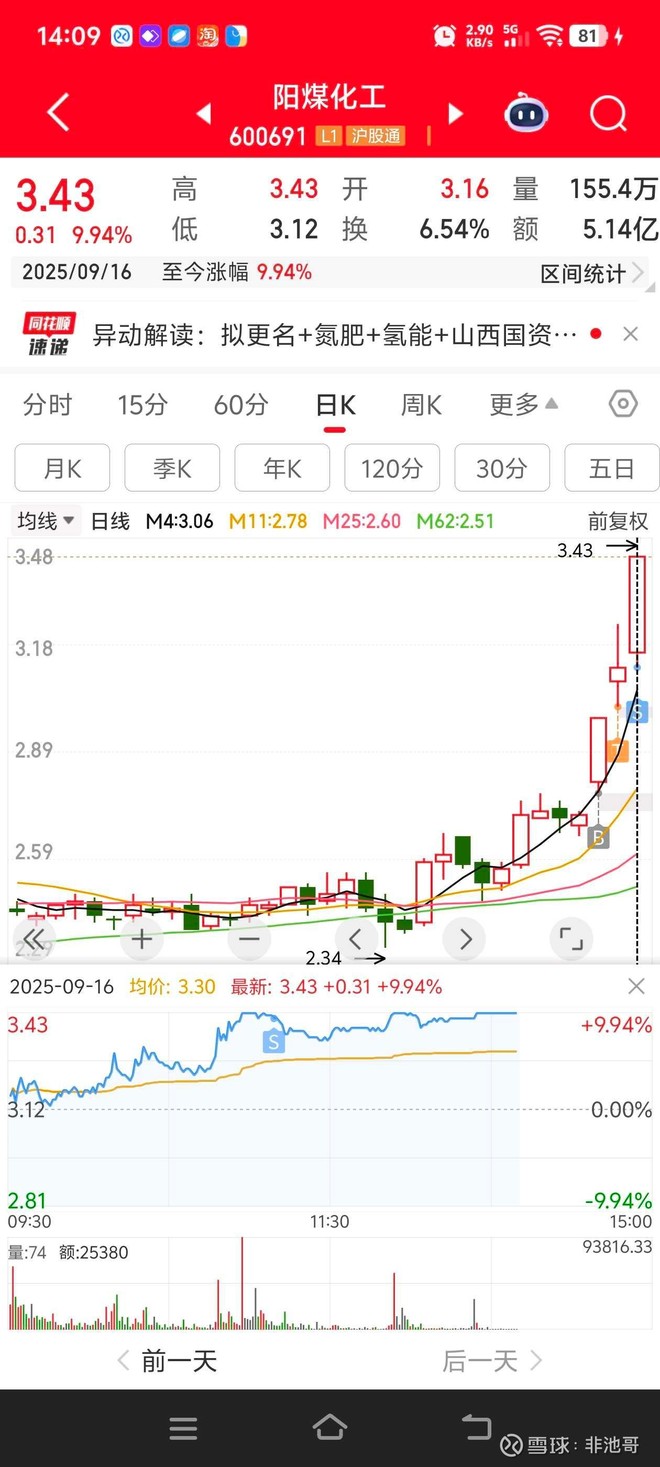View 前一天 previous day's data

click(168, 1361)
